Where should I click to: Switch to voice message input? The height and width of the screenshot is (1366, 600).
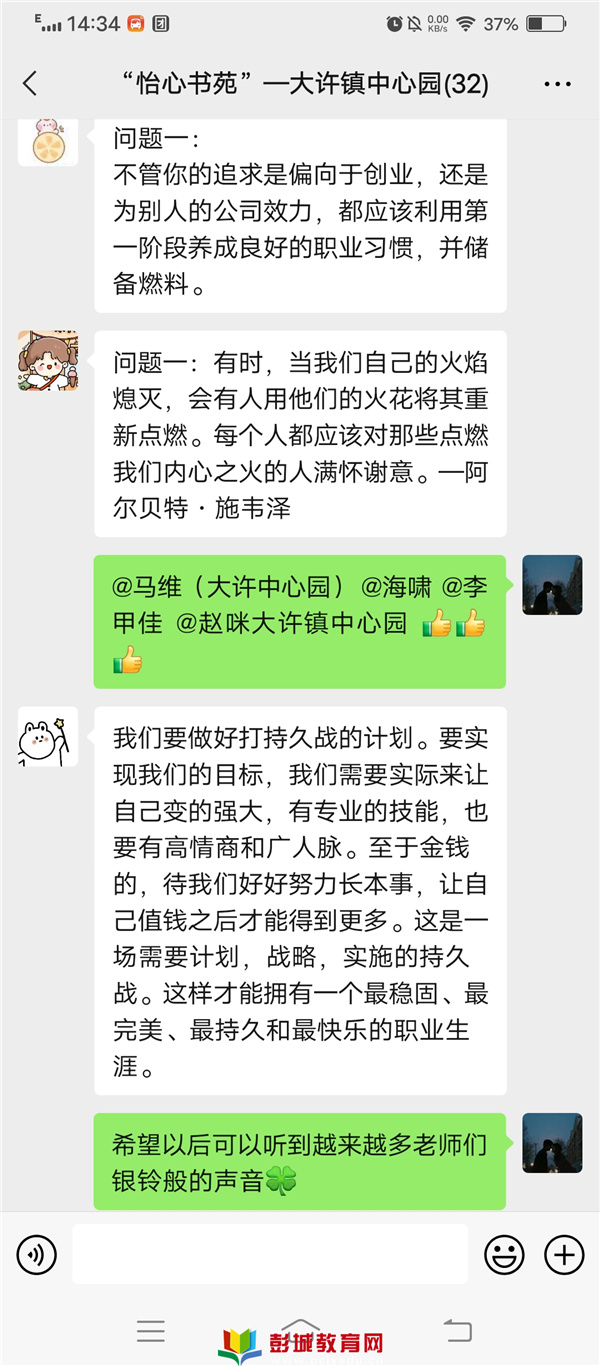point(37,1254)
